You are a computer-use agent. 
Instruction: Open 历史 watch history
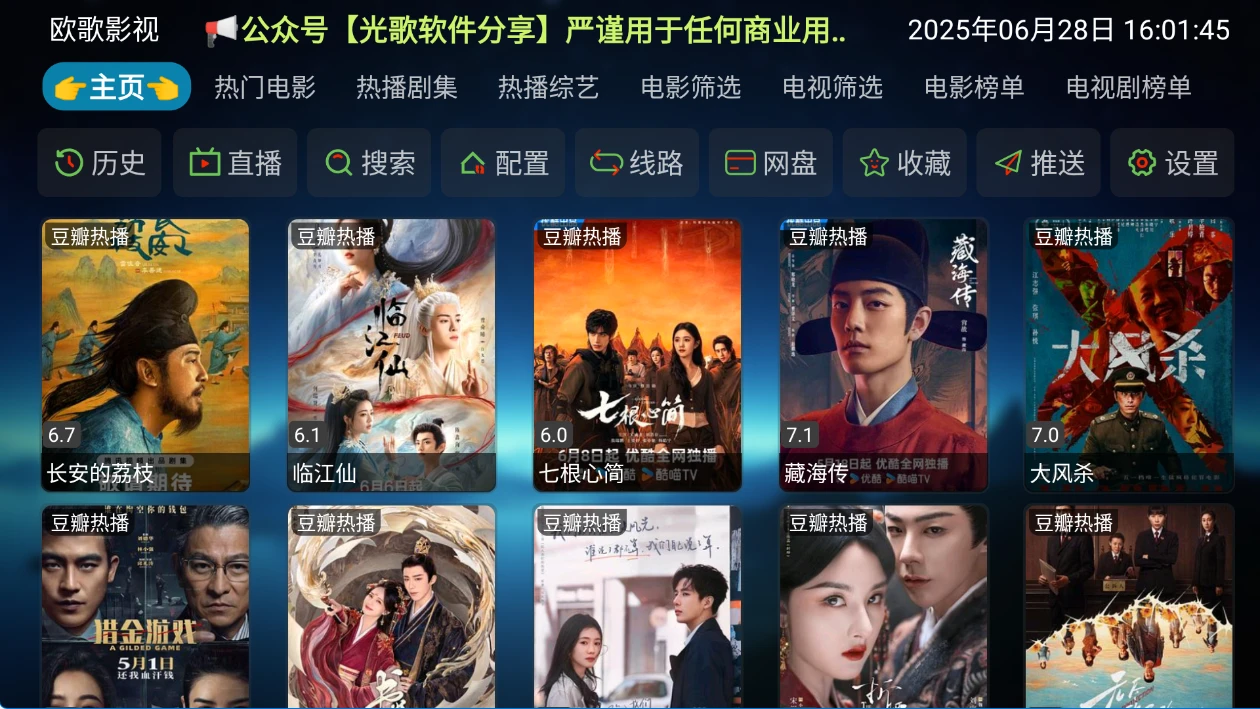click(100, 163)
